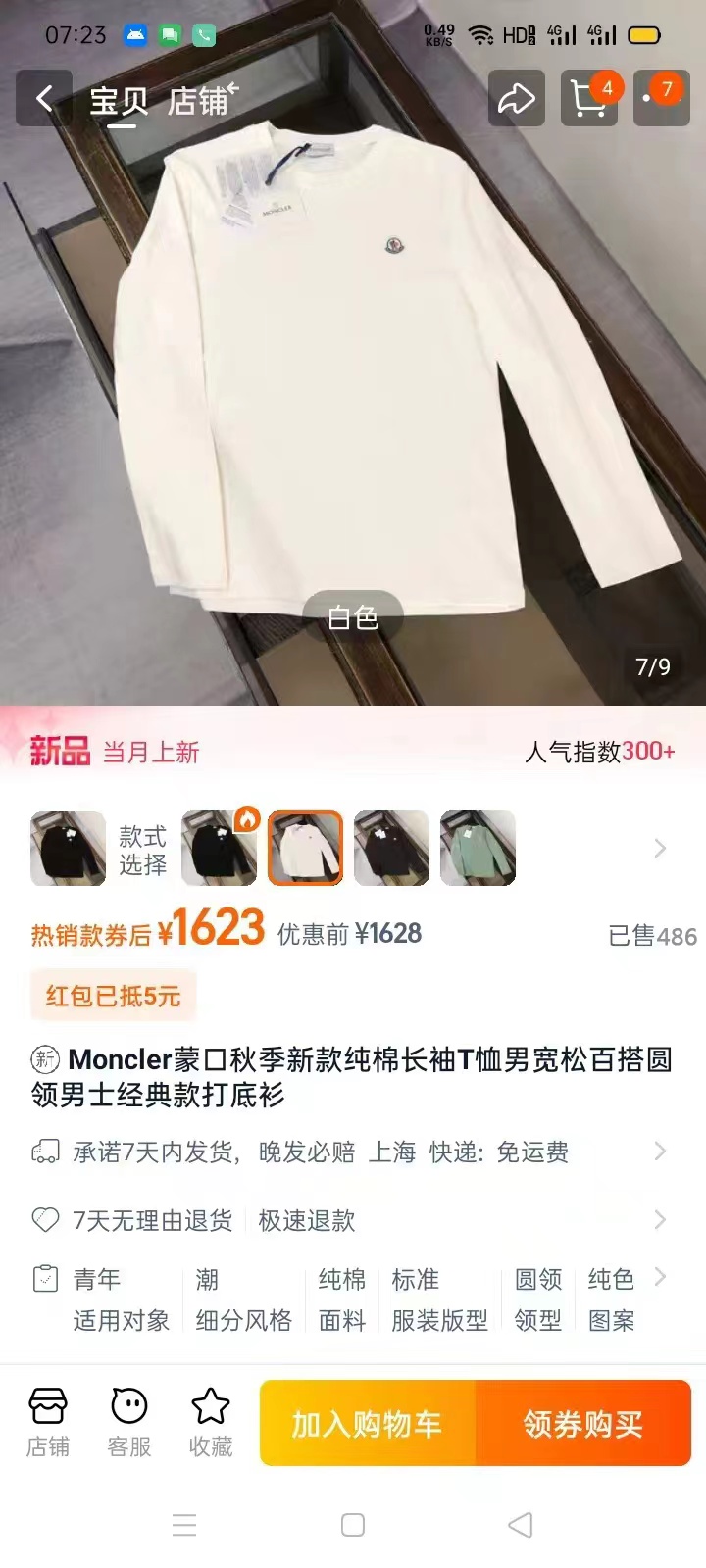Open the more options menu with badge 7
Viewport: 706px width, 1568px height.
coord(662,98)
